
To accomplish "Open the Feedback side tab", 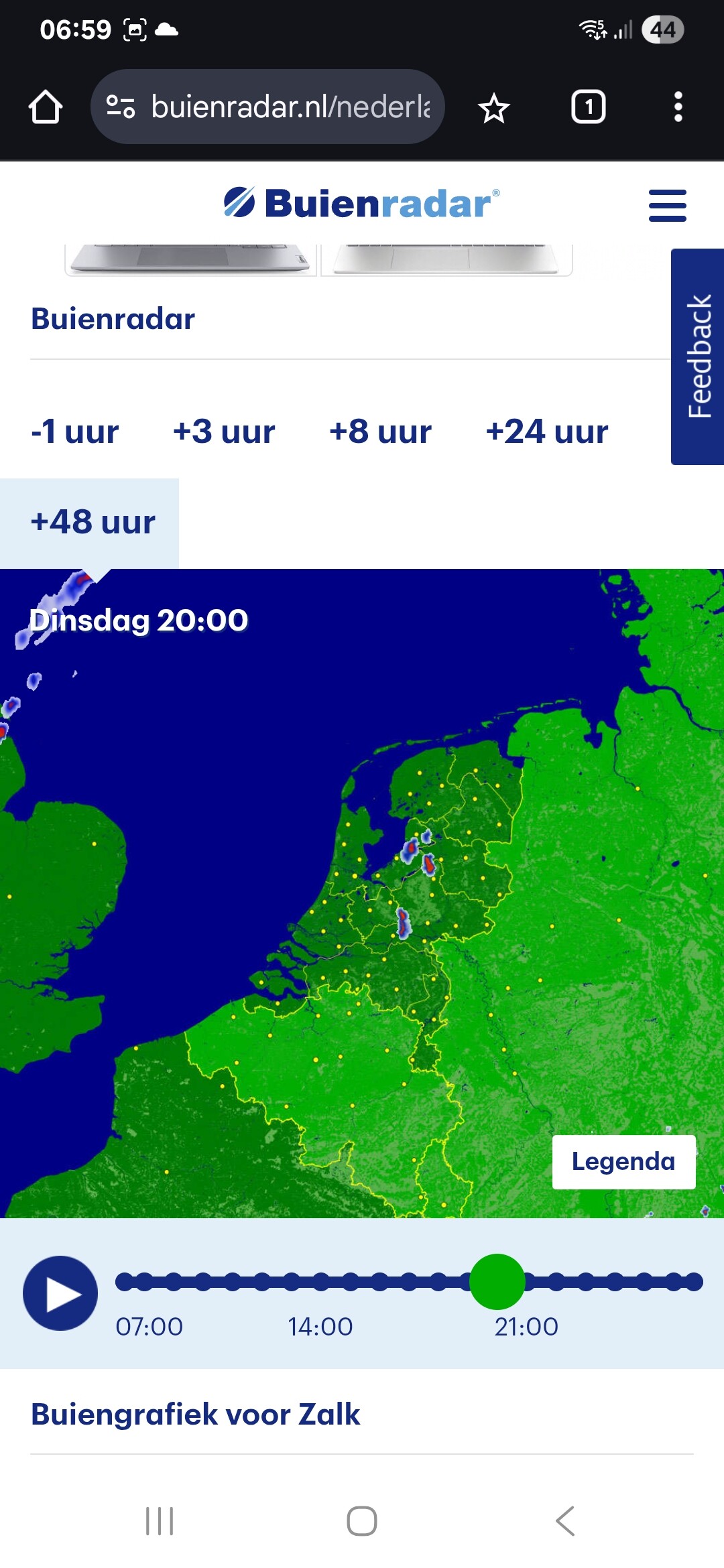I will [x=698, y=356].
